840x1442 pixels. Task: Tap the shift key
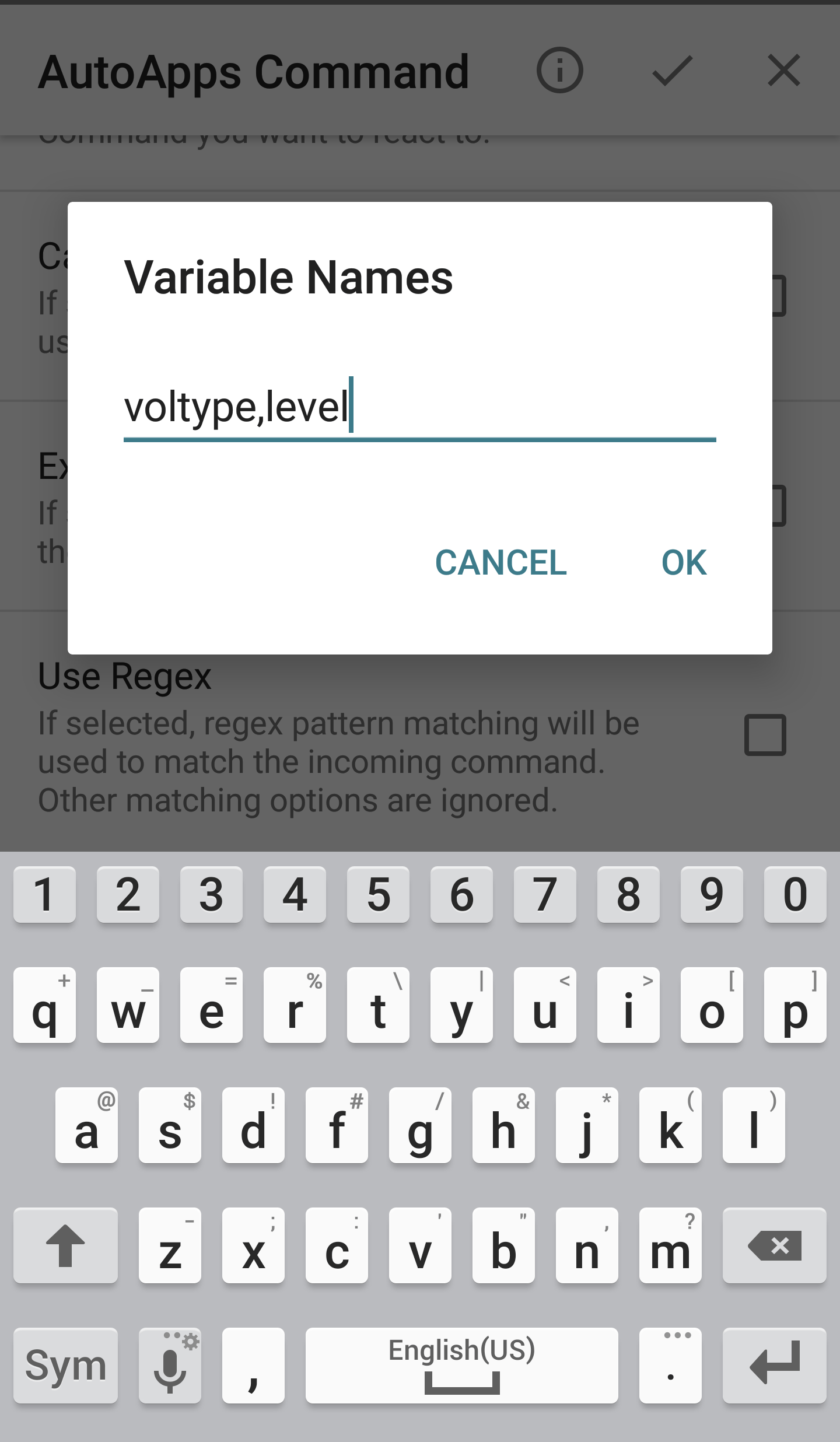point(65,1245)
